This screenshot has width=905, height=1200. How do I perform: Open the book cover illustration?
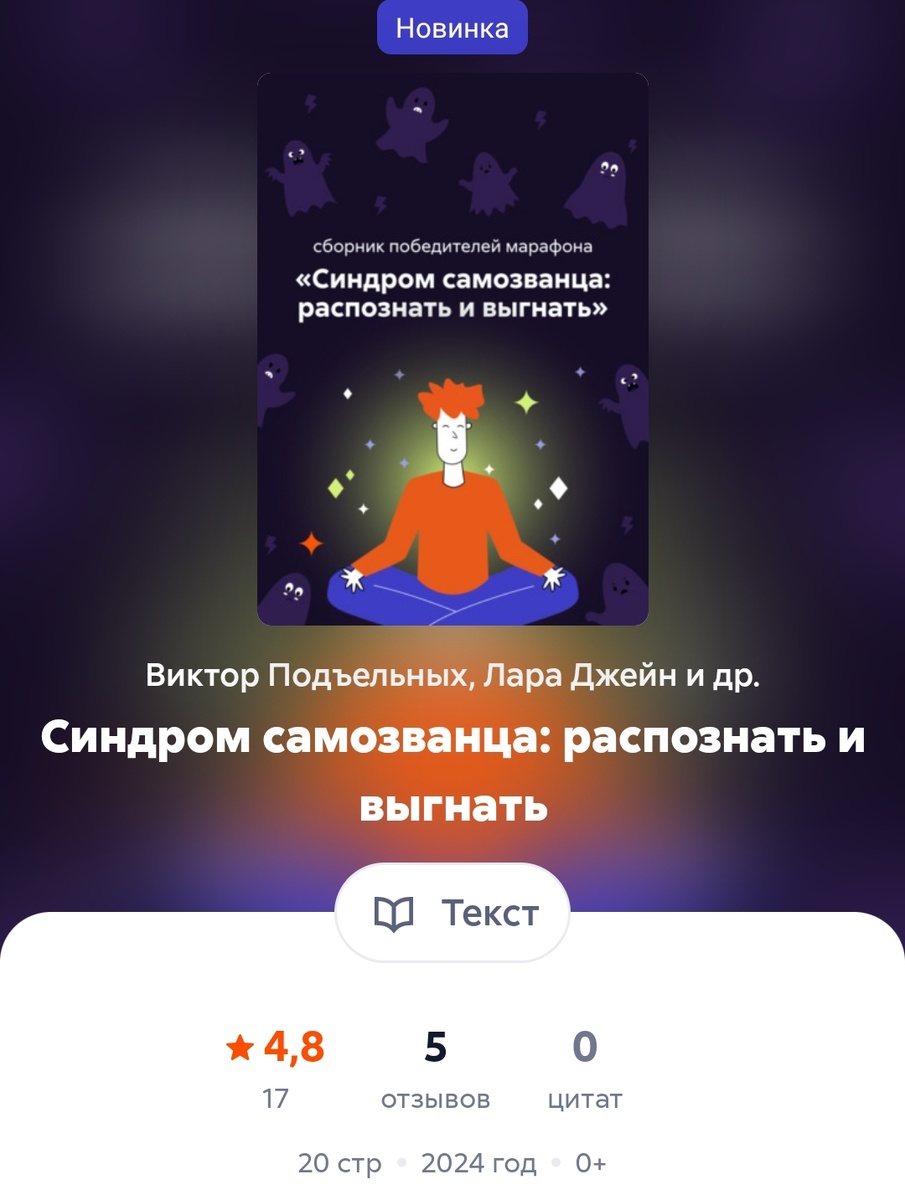[452, 345]
